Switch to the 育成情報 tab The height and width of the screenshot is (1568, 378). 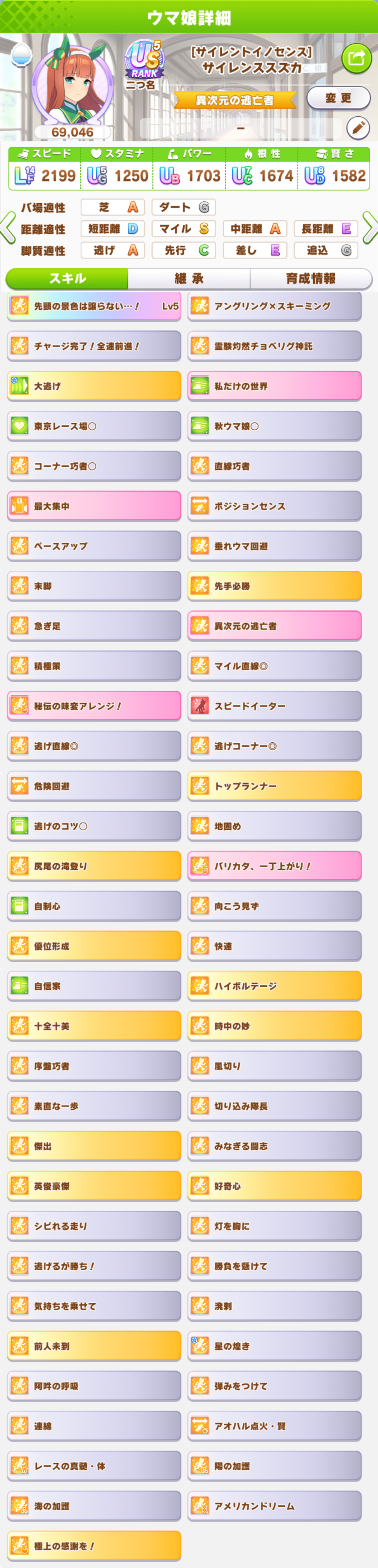310,279
